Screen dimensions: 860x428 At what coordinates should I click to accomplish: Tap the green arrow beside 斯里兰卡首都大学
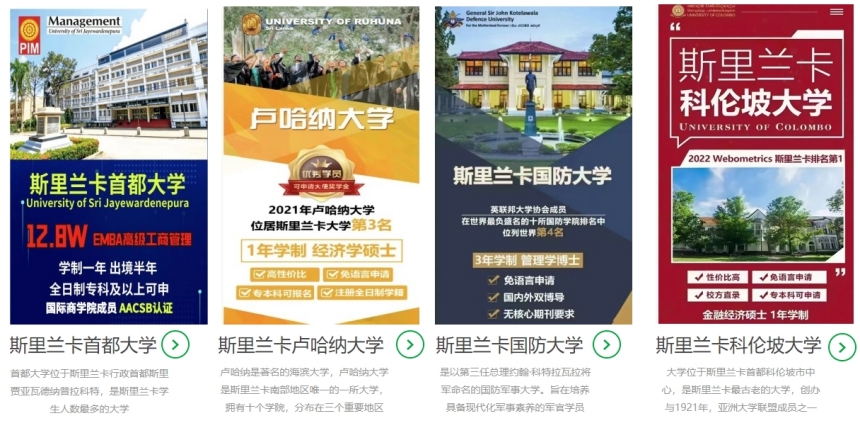pyautogui.click(x=175, y=345)
